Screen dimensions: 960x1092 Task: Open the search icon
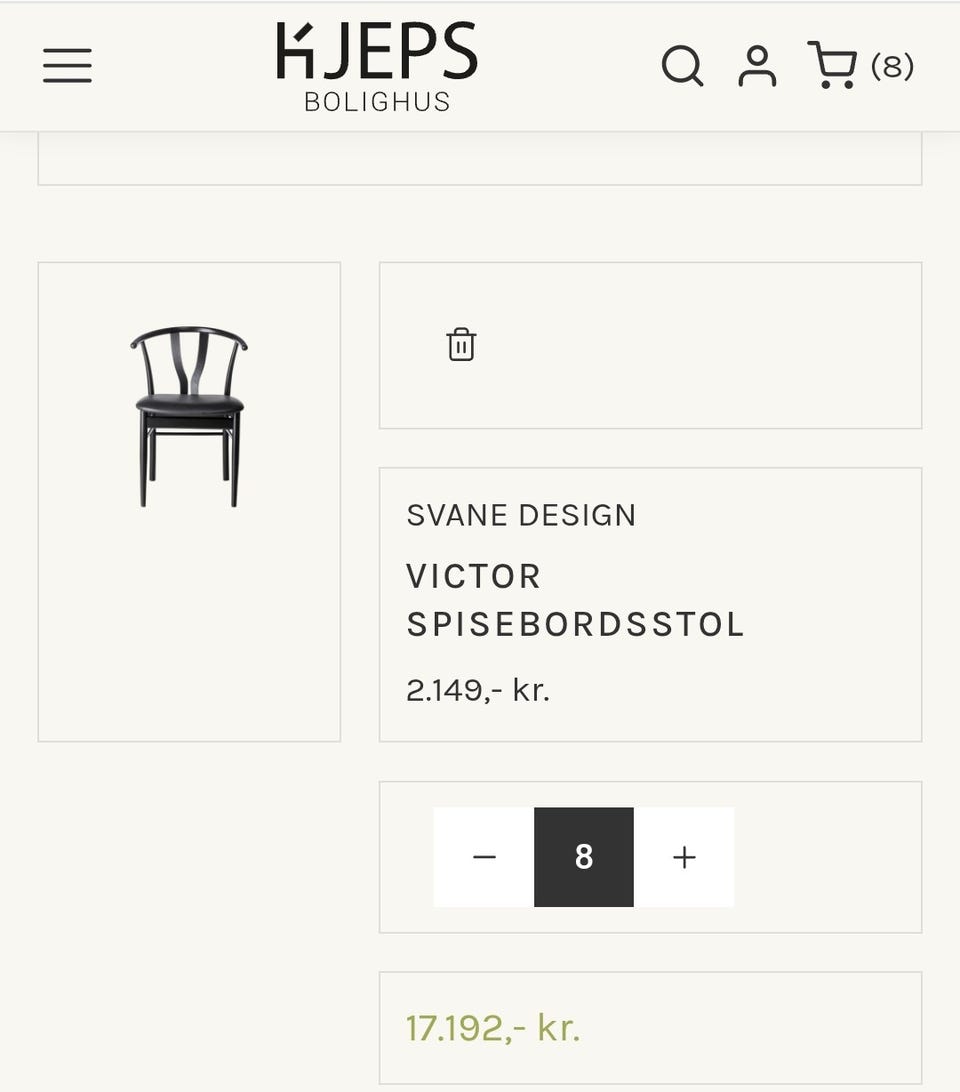point(682,66)
